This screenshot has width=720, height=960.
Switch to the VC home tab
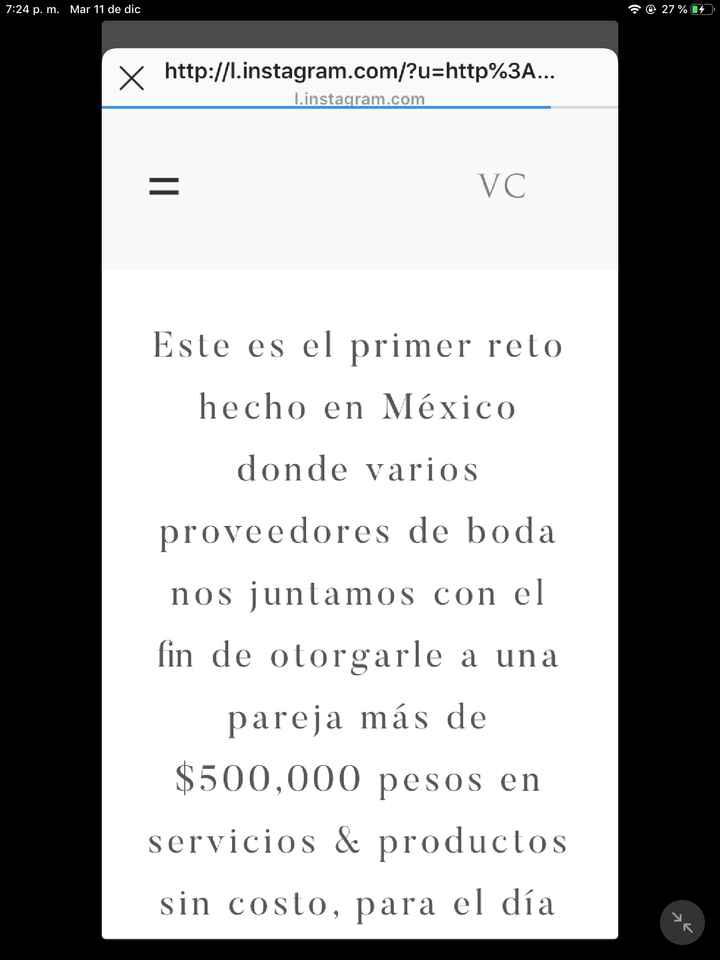coord(503,185)
